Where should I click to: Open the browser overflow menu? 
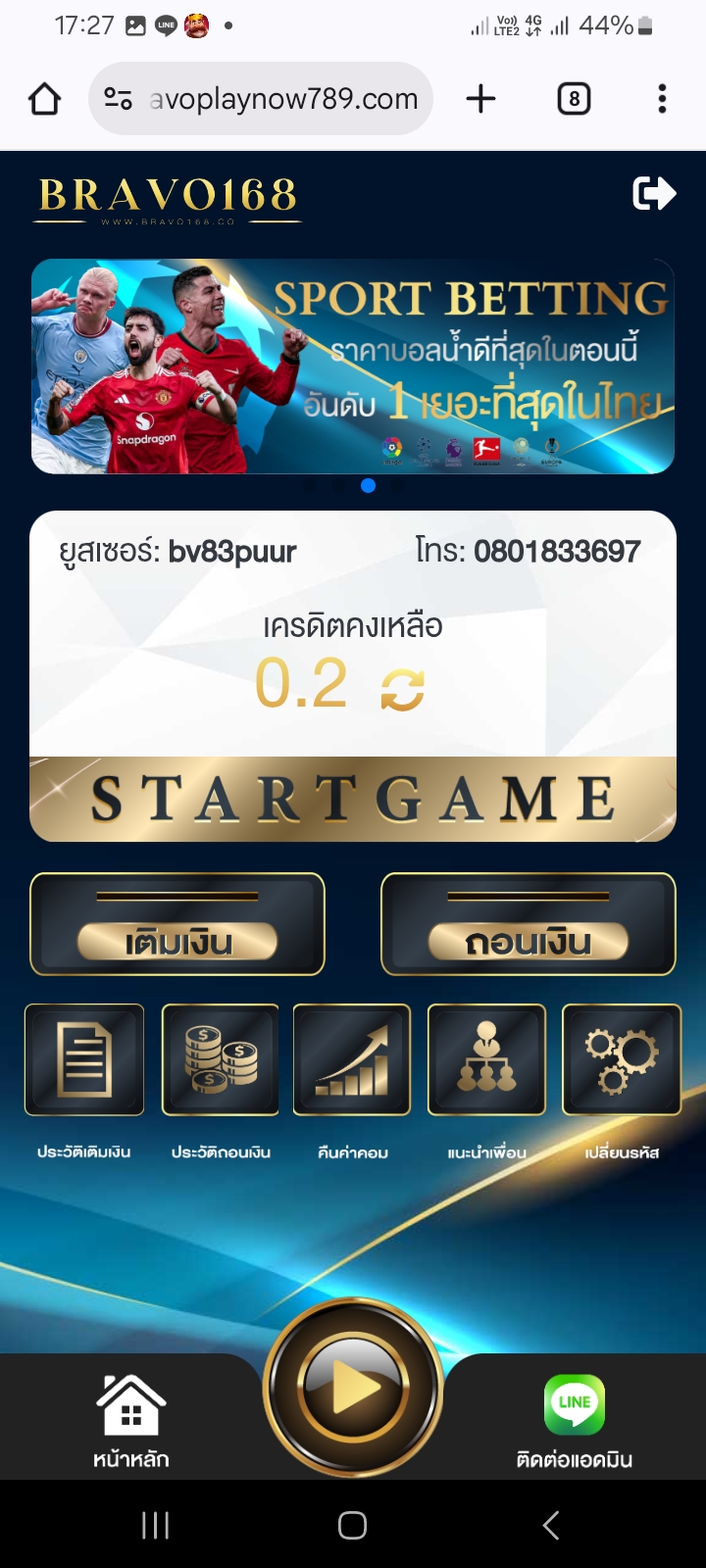tap(662, 99)
